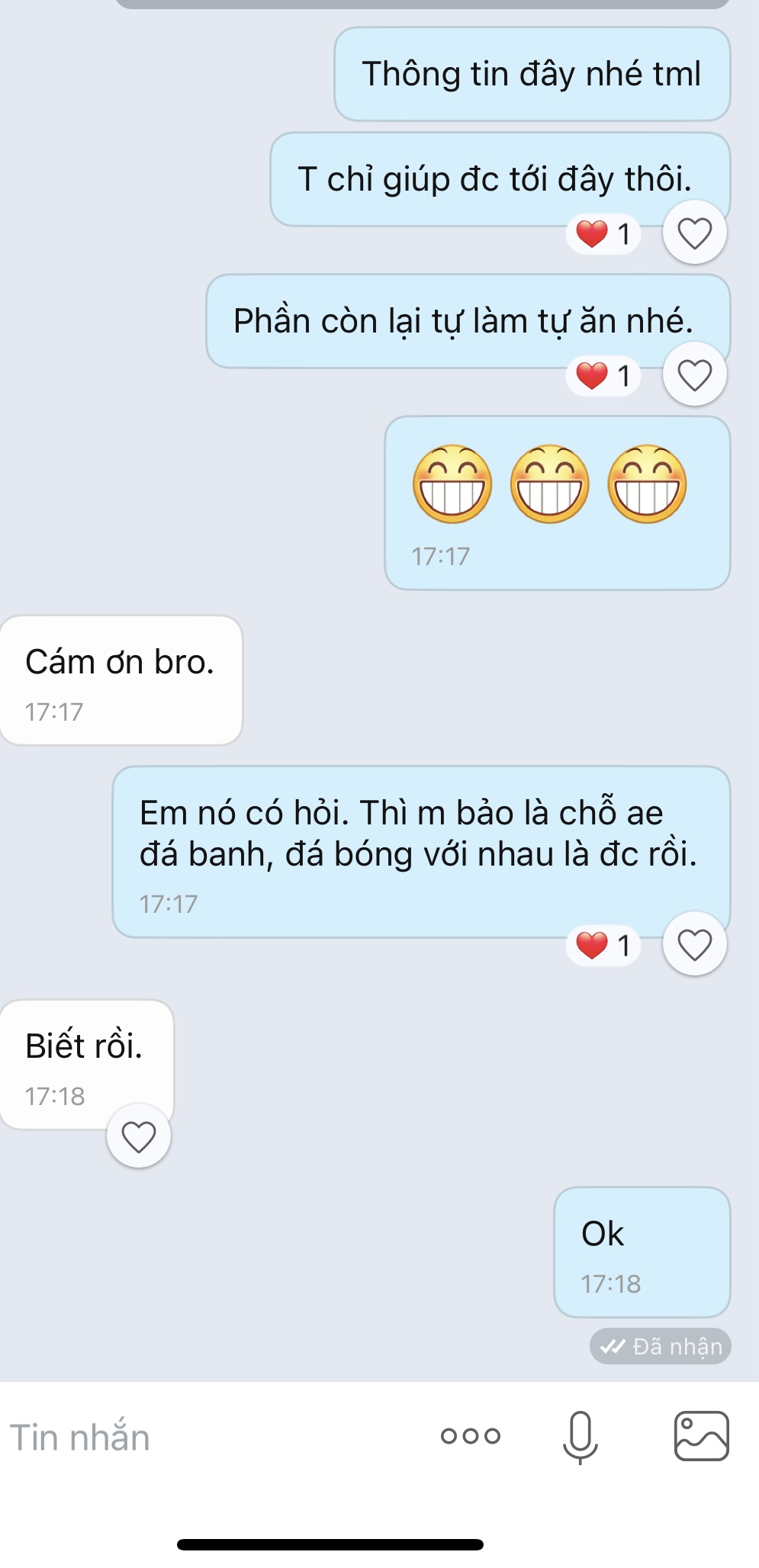Image resolution: width=759 pixels, height=1568 pixels.
Task: Open the three-dot more options menu
Action: point(471,1437)
